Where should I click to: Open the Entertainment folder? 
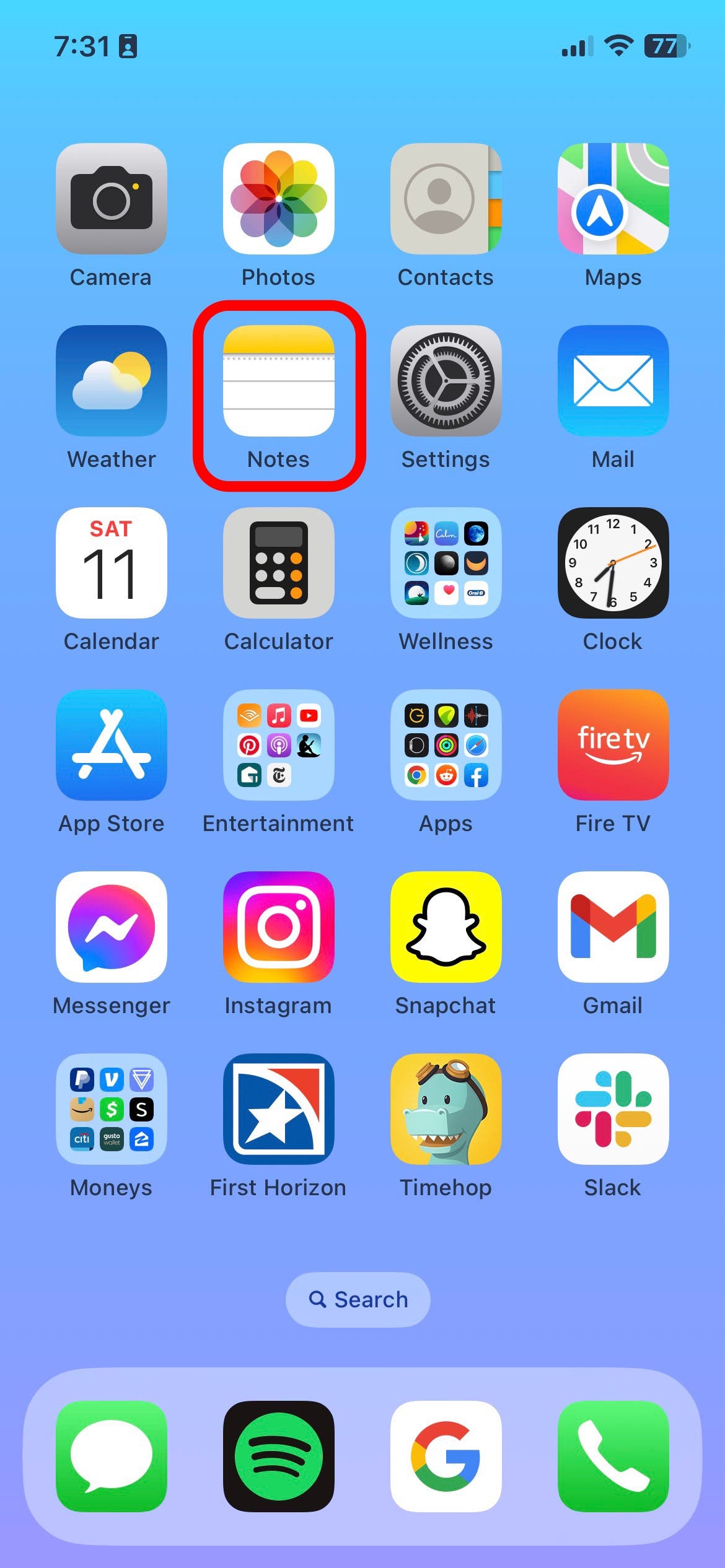[278, 745]
